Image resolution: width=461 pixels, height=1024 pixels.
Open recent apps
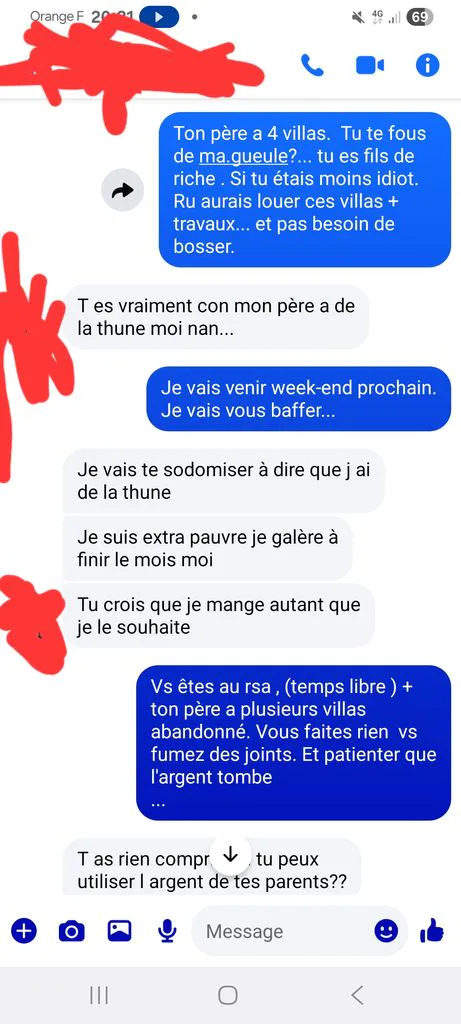point(99,995)
